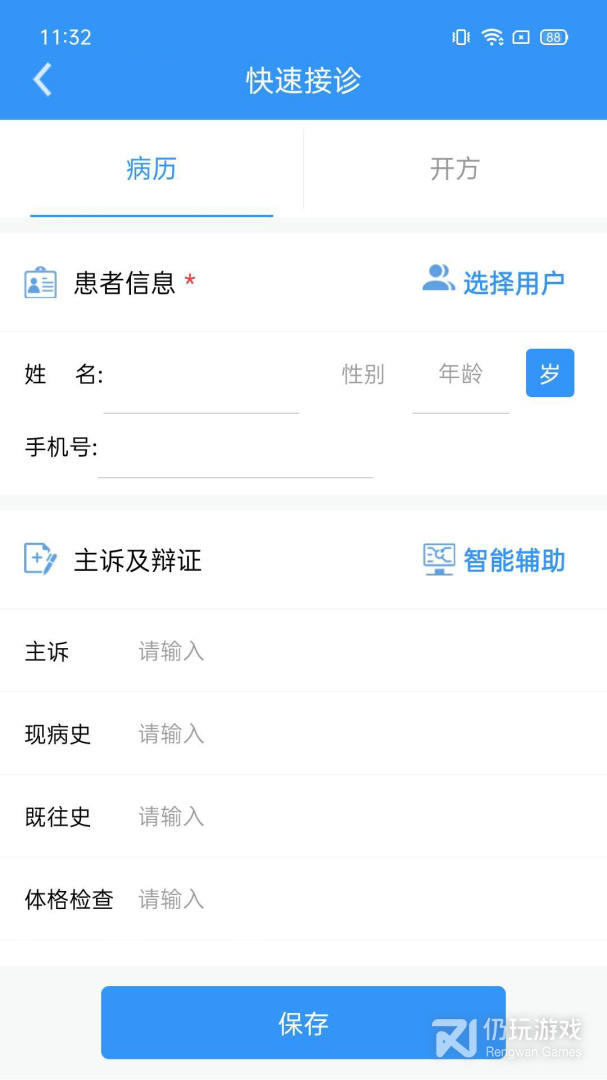Change the age unit 岁 button

click(x=549, y=373)
